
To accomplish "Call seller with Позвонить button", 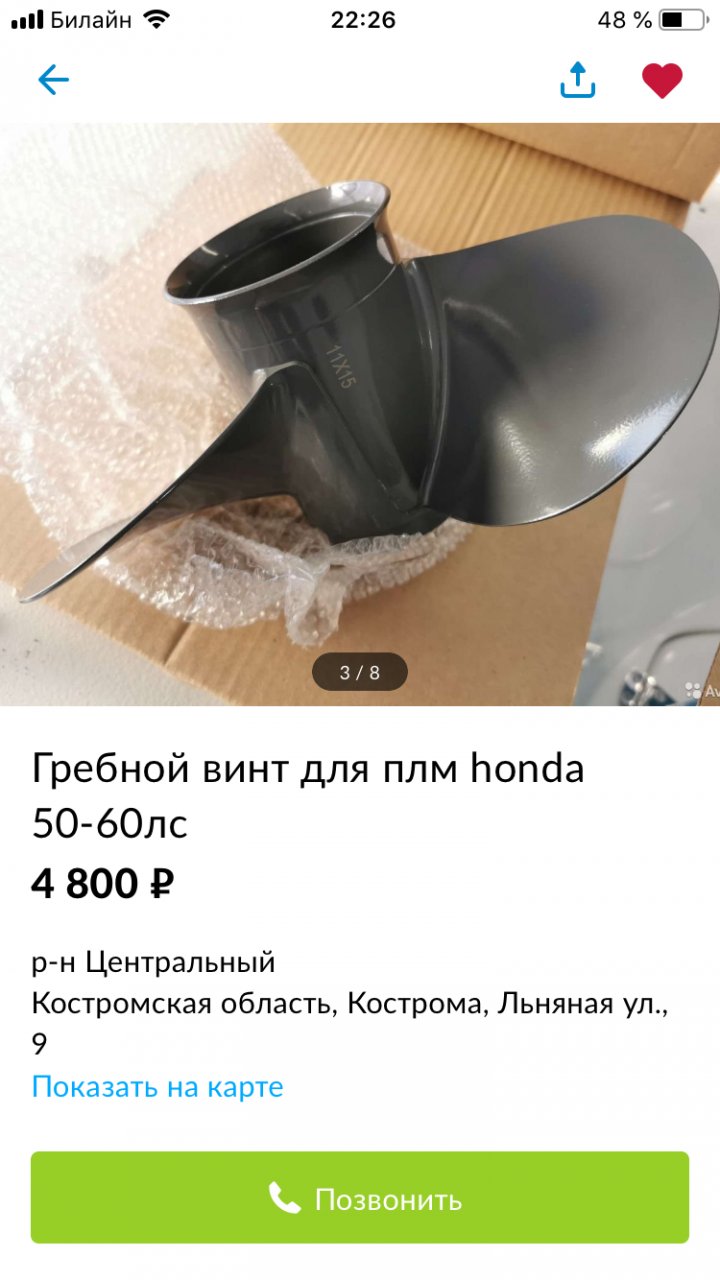I will [360, 1198].
